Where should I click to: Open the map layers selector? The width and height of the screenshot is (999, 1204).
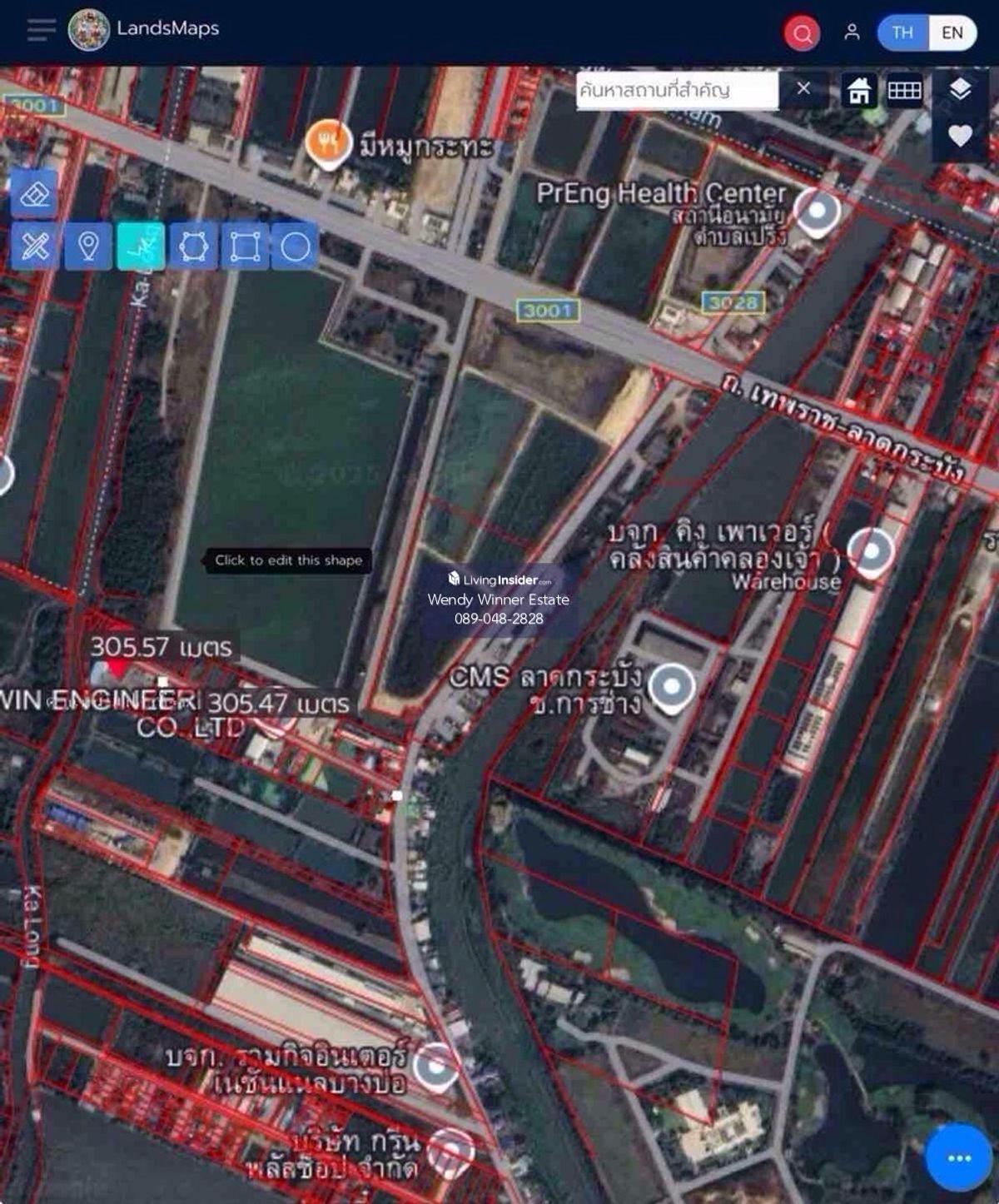[960, 88]
